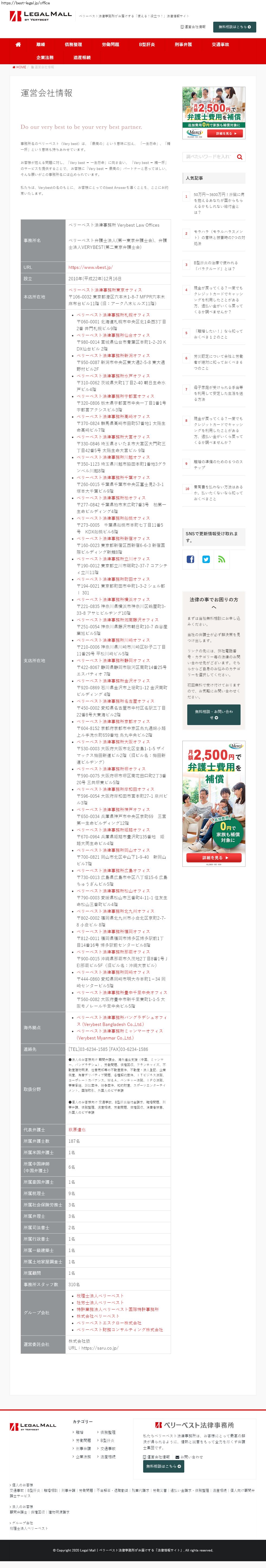This screenshot has height=1568, width=266.
Task: Tap the search keyword input field
Action: pyautogui.click(x=208, y=156)
